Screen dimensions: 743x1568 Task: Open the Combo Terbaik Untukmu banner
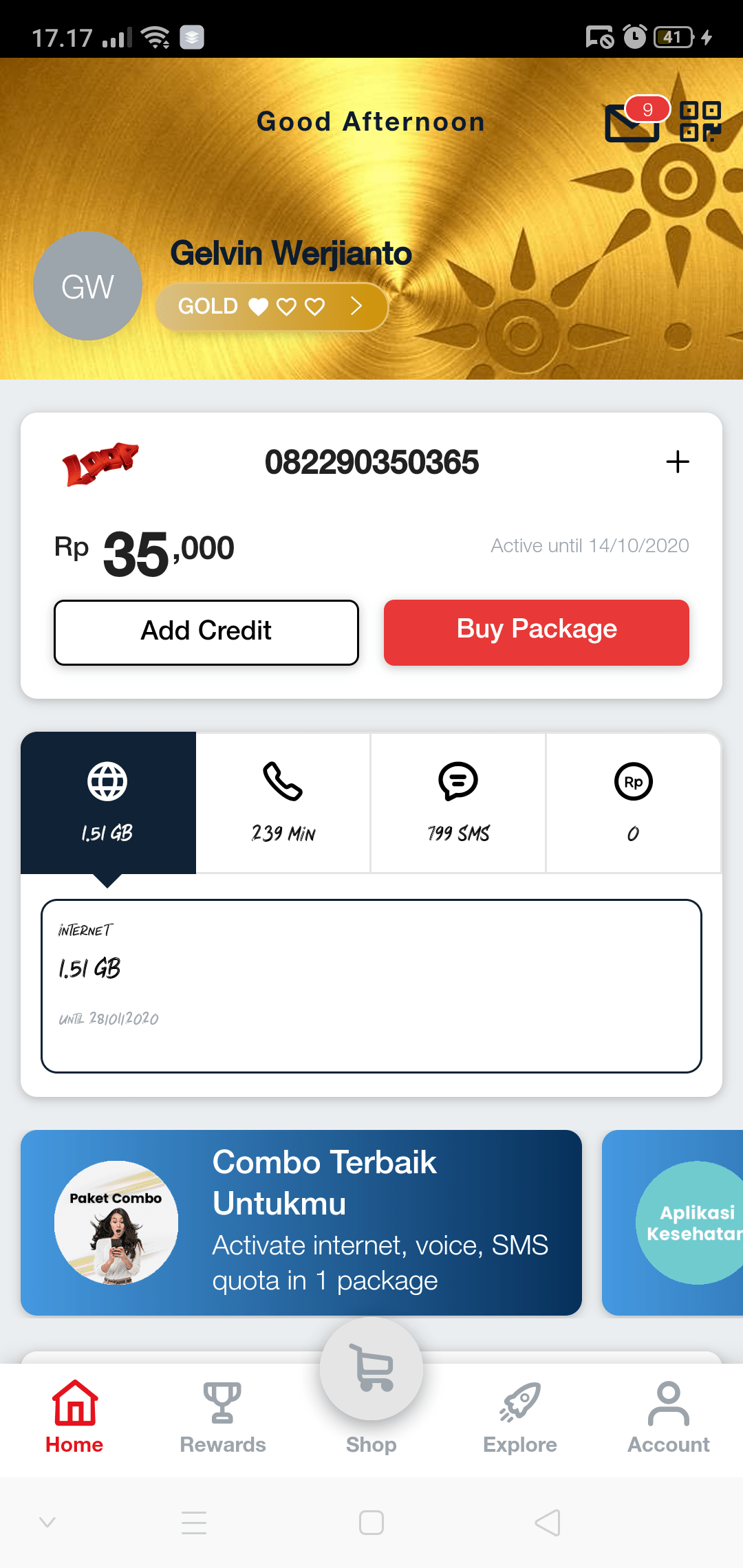301,1222
